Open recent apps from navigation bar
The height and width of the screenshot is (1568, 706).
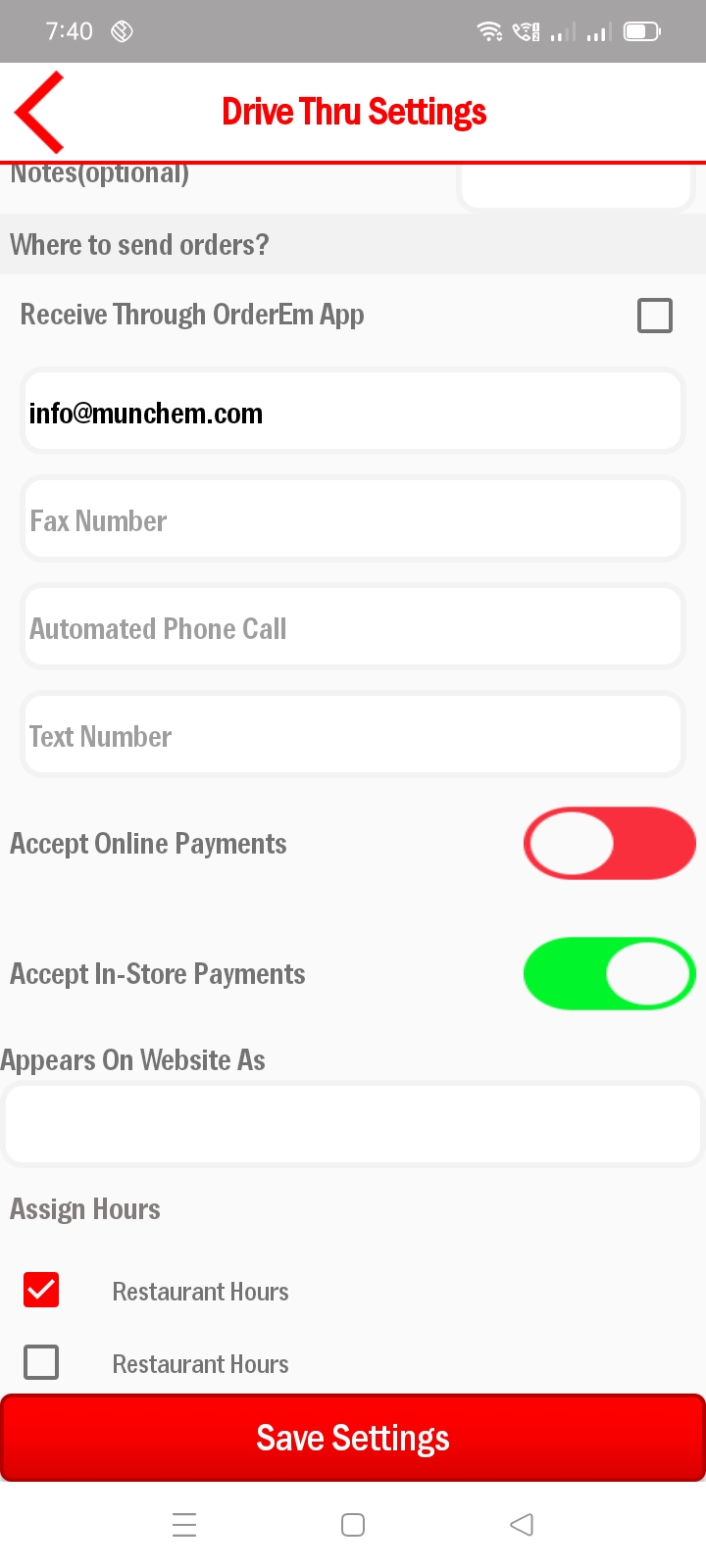click(184, 1525)
